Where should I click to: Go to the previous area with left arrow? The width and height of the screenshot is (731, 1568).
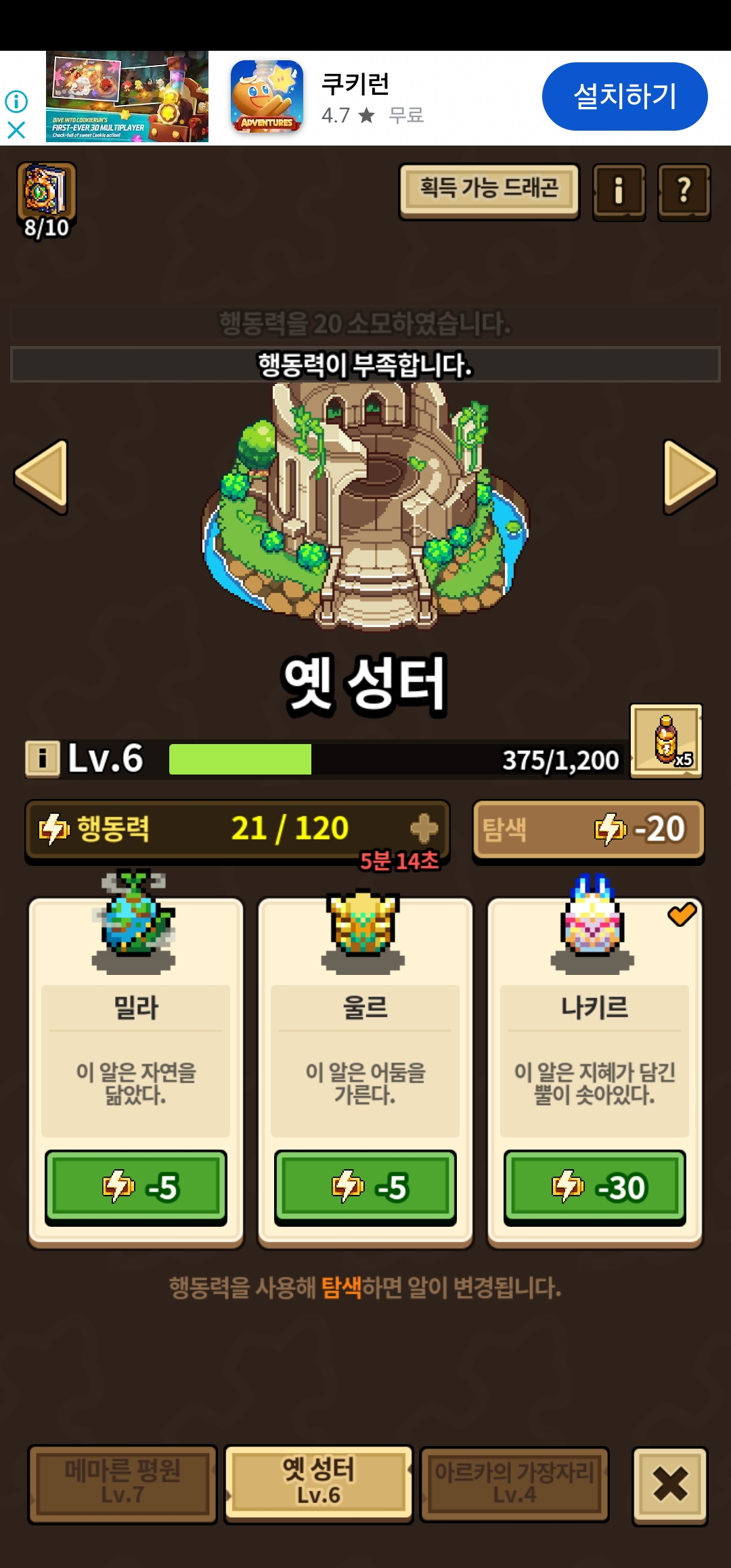coord(42,475)
